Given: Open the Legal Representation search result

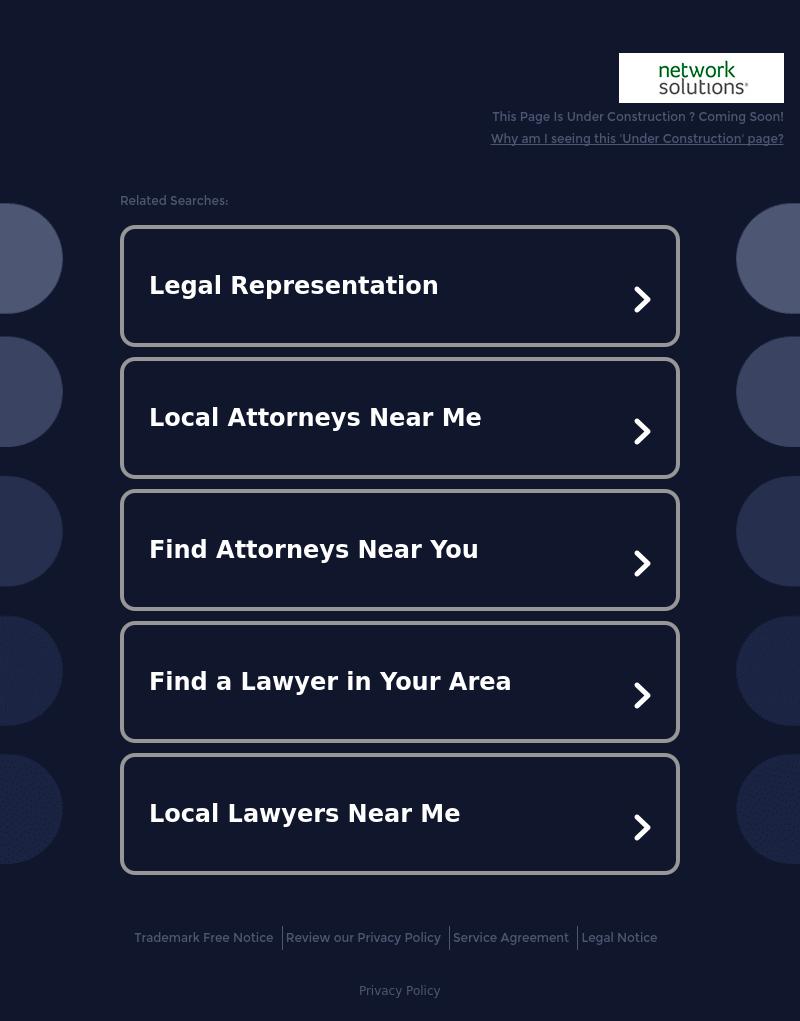Looking at the screenshot, I should 399,286.
